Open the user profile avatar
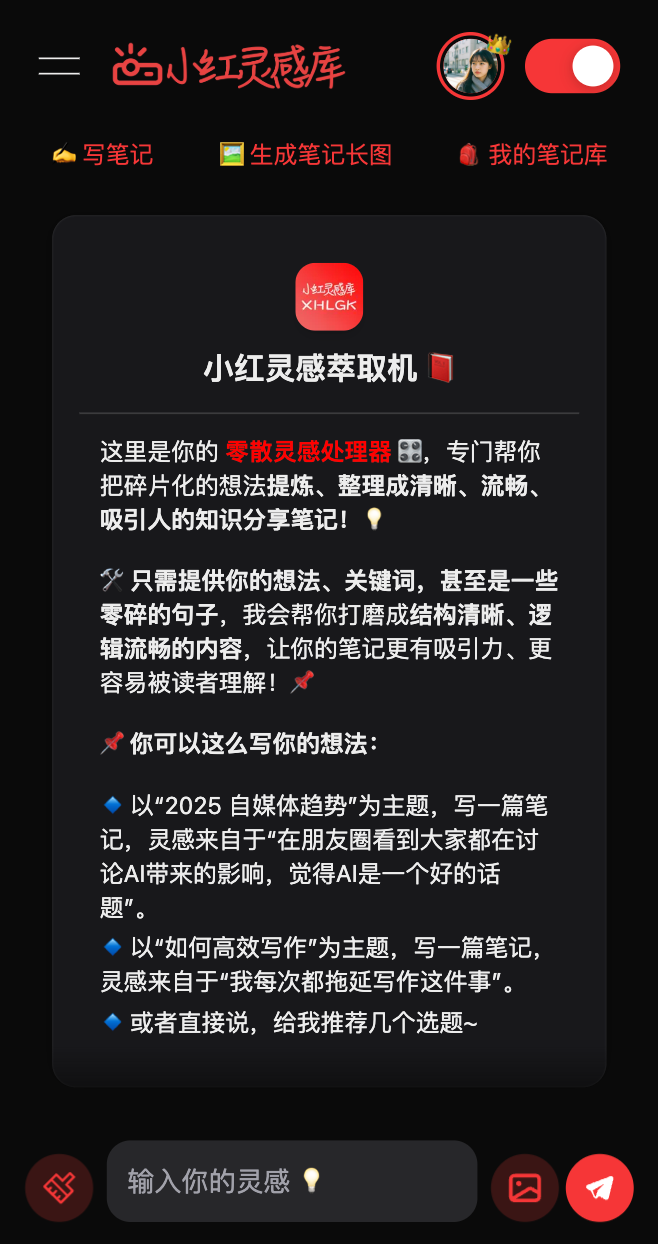 coord(471,67)
